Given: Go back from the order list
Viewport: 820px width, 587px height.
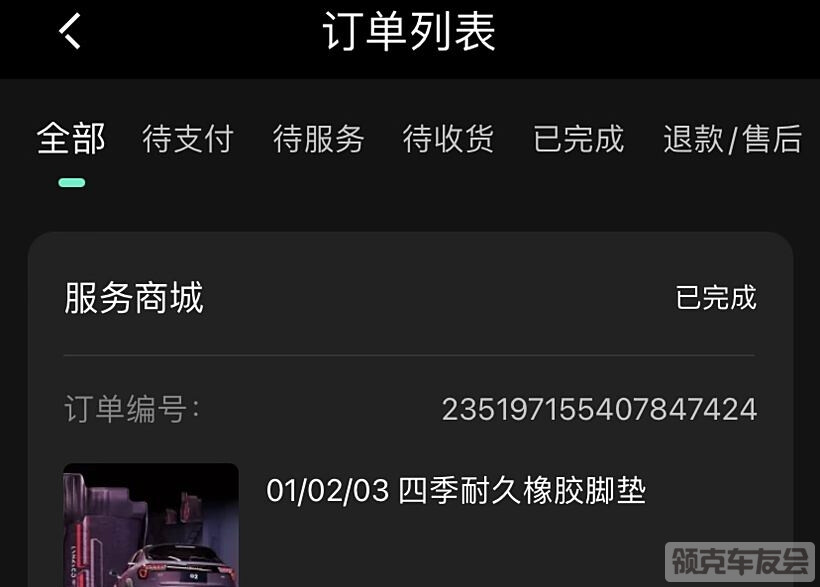Looking at the screenshot, I should pyautogui.click(x=69, y=31).
